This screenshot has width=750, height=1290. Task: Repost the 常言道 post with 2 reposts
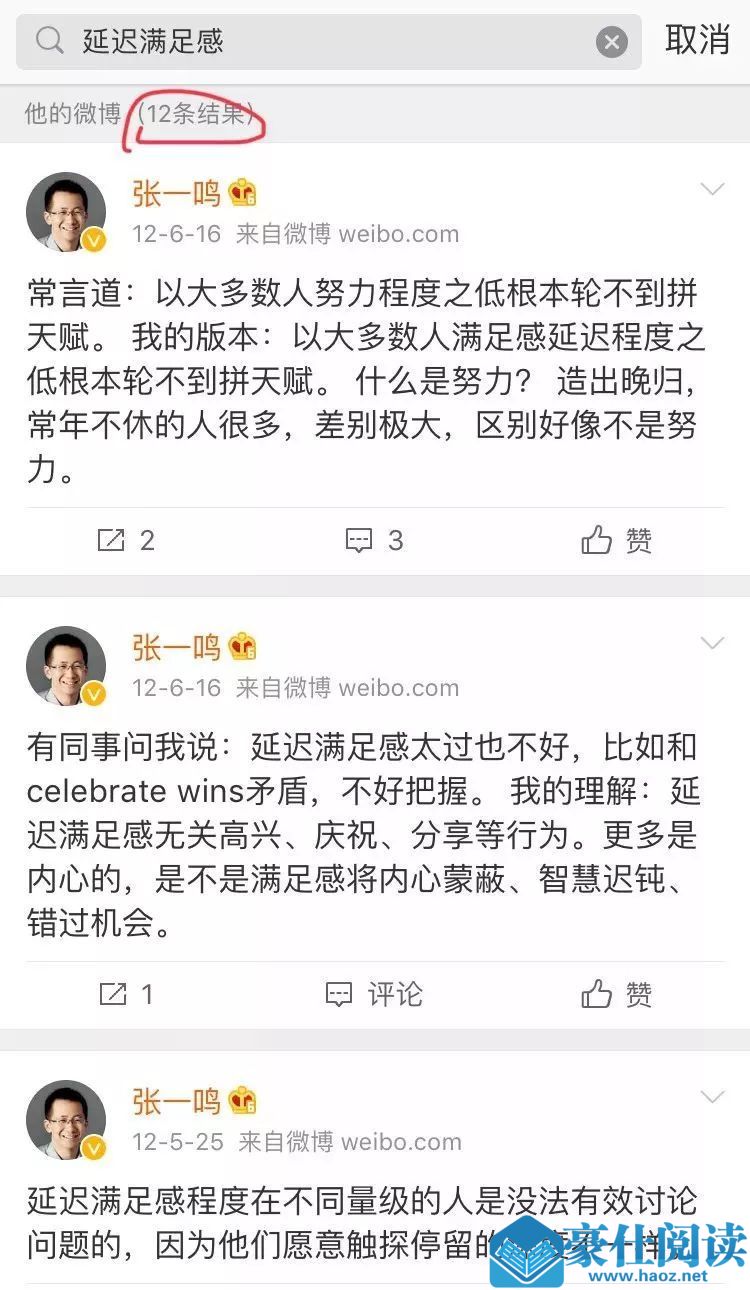coord(126,541)
